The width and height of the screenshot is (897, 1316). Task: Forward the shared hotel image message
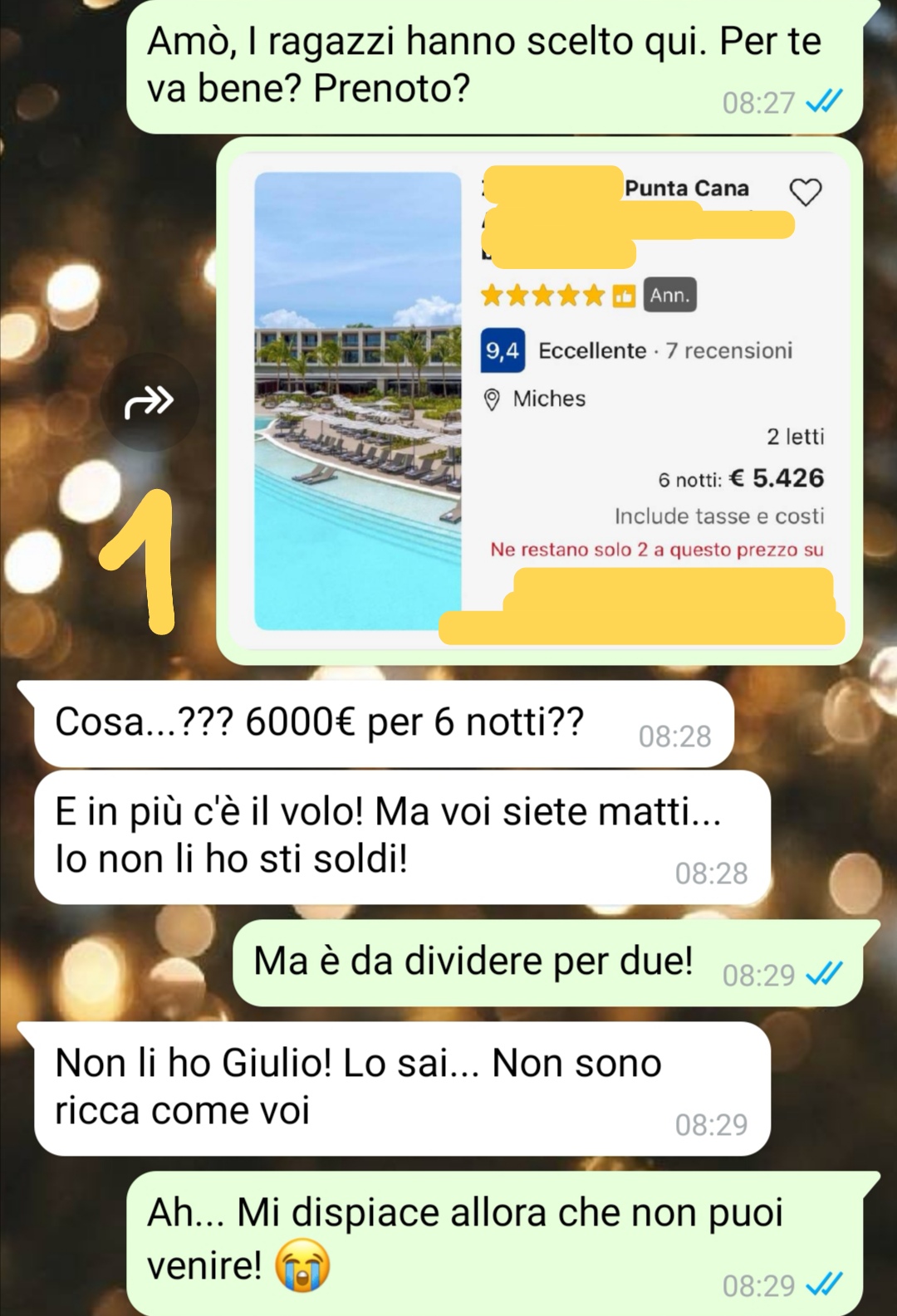point(149,402)
